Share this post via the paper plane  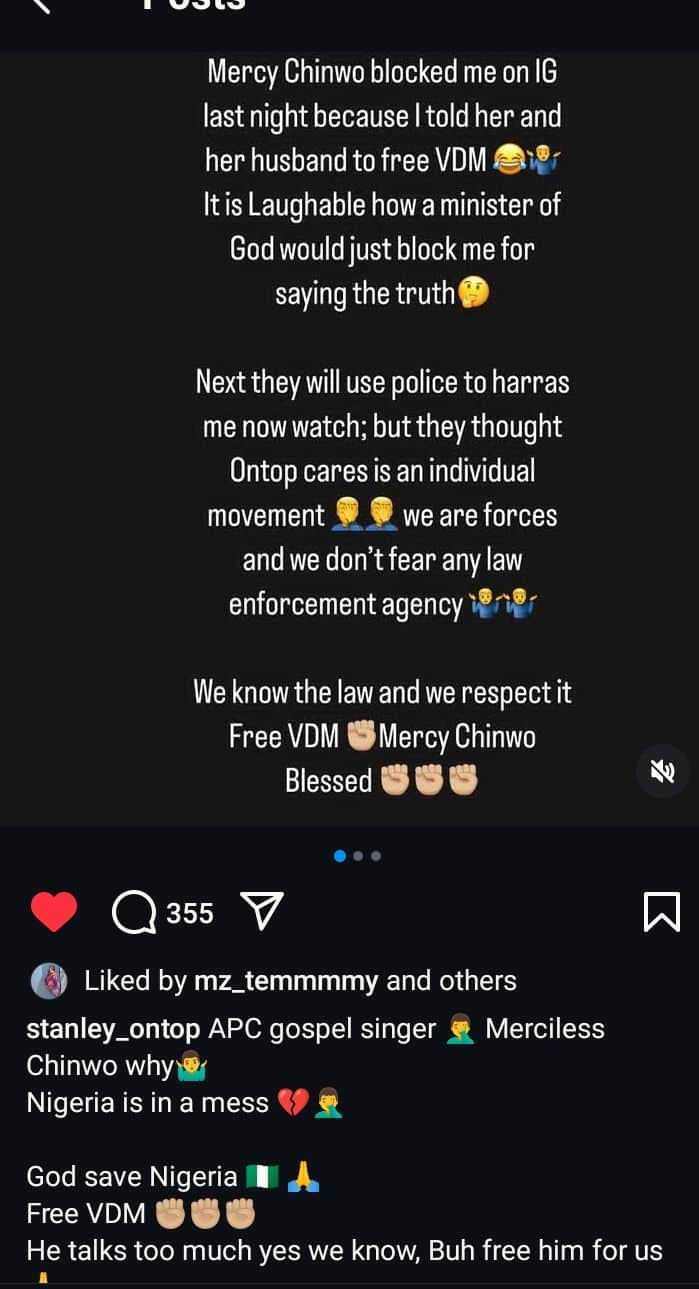click(x=263, y=911)
